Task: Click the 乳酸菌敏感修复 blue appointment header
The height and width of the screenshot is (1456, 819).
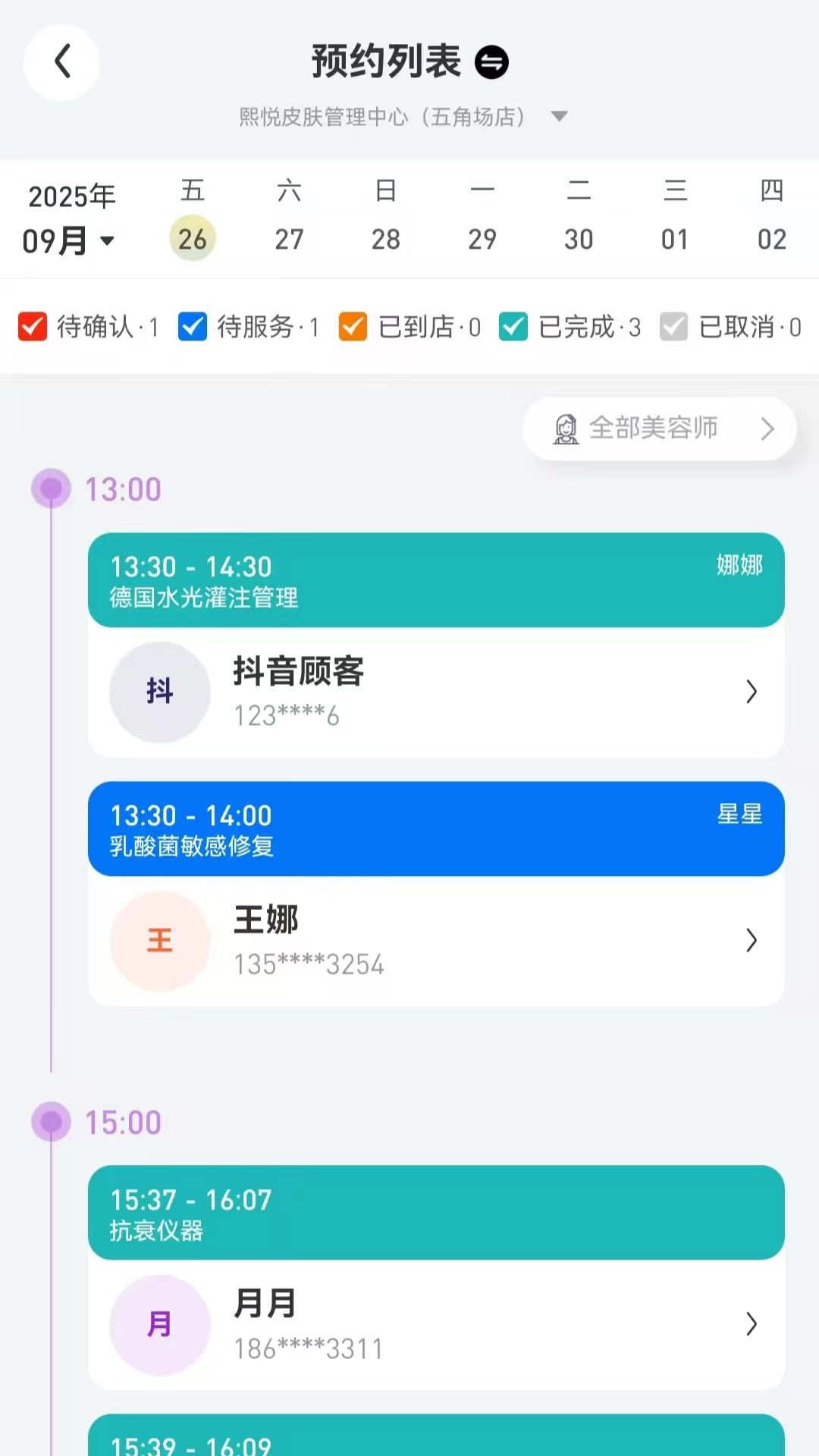Action: click(x=436, y=829)
